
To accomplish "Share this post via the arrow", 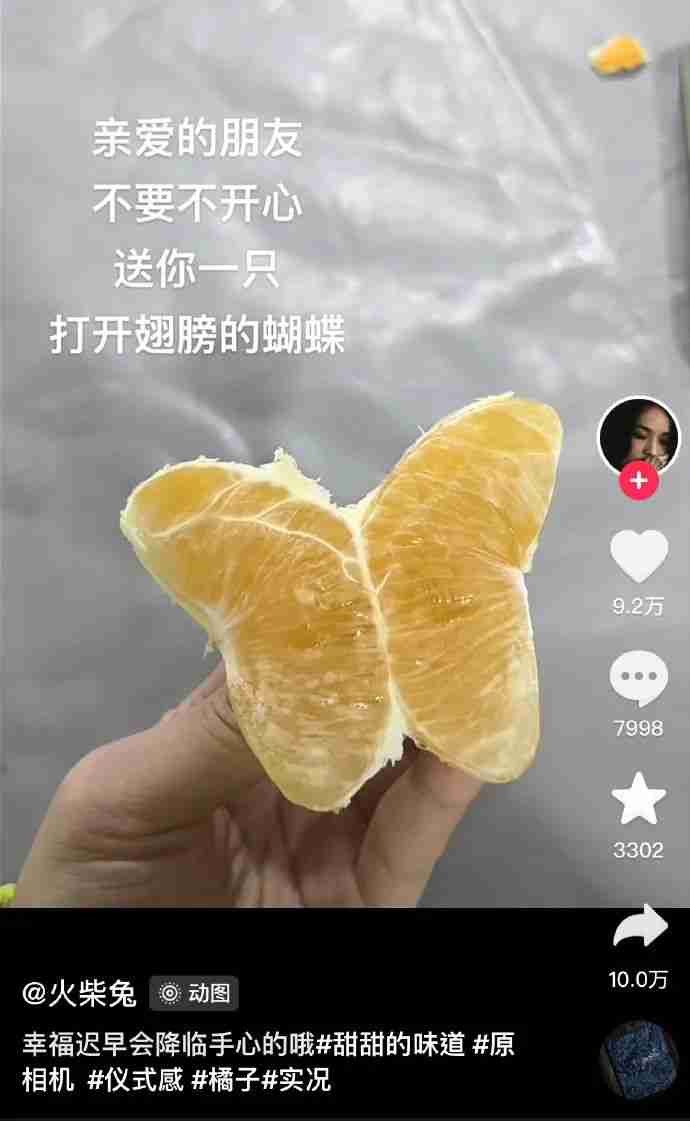I will 640,927.
